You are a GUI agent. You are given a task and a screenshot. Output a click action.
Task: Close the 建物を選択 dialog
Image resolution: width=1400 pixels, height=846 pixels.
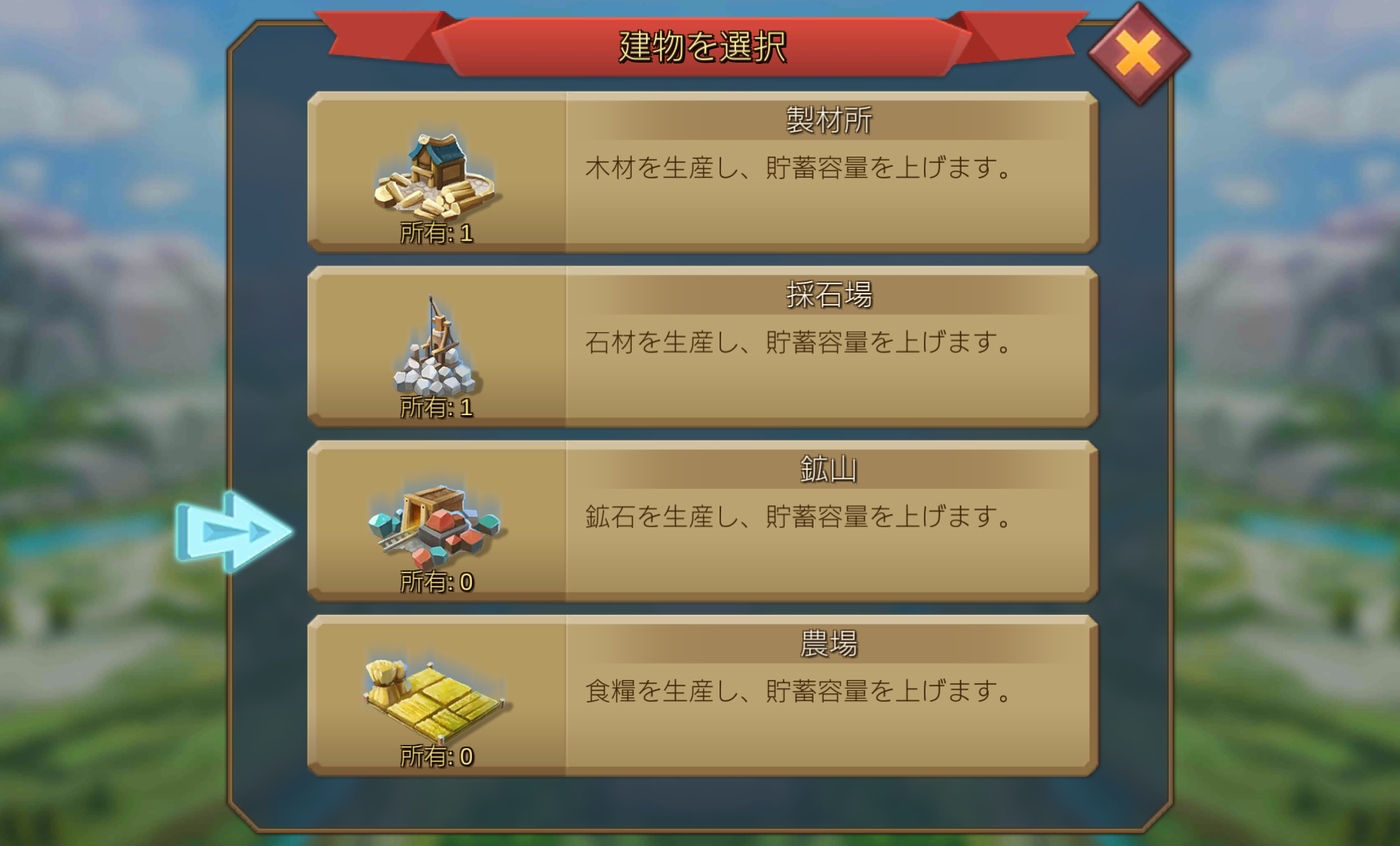(1138, 55)
